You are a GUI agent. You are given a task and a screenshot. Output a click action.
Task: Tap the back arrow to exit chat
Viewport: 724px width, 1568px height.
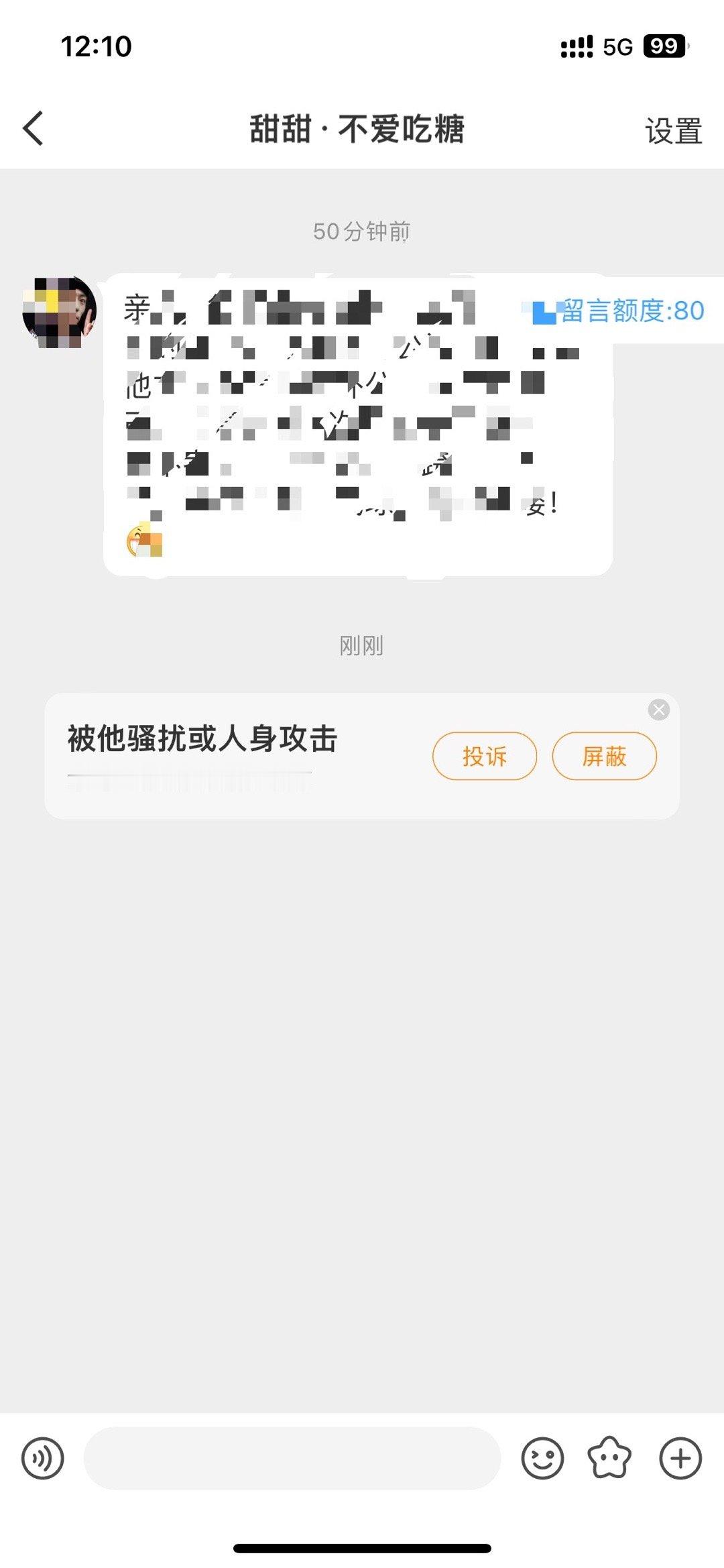[x=32, y=128]
